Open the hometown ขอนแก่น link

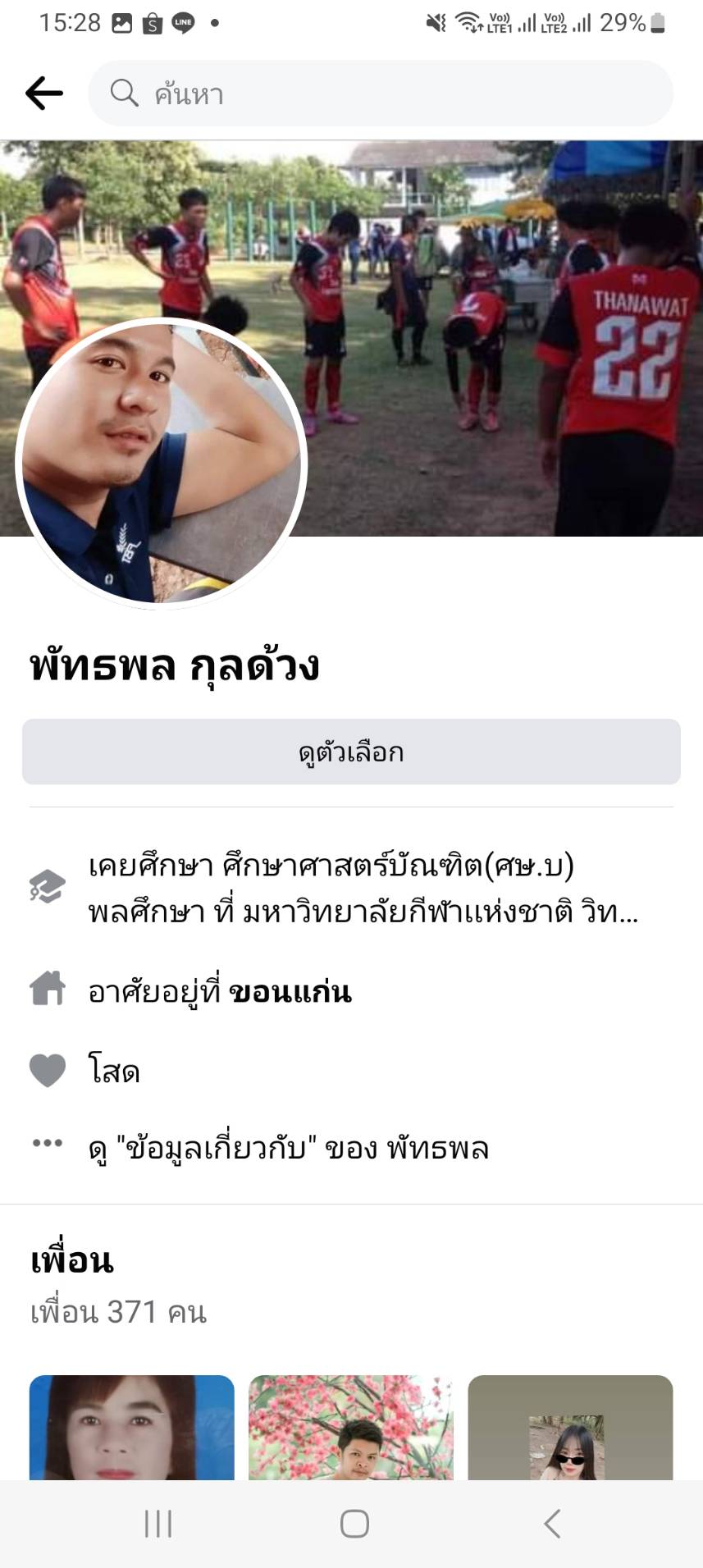click(x=289, y=991)
